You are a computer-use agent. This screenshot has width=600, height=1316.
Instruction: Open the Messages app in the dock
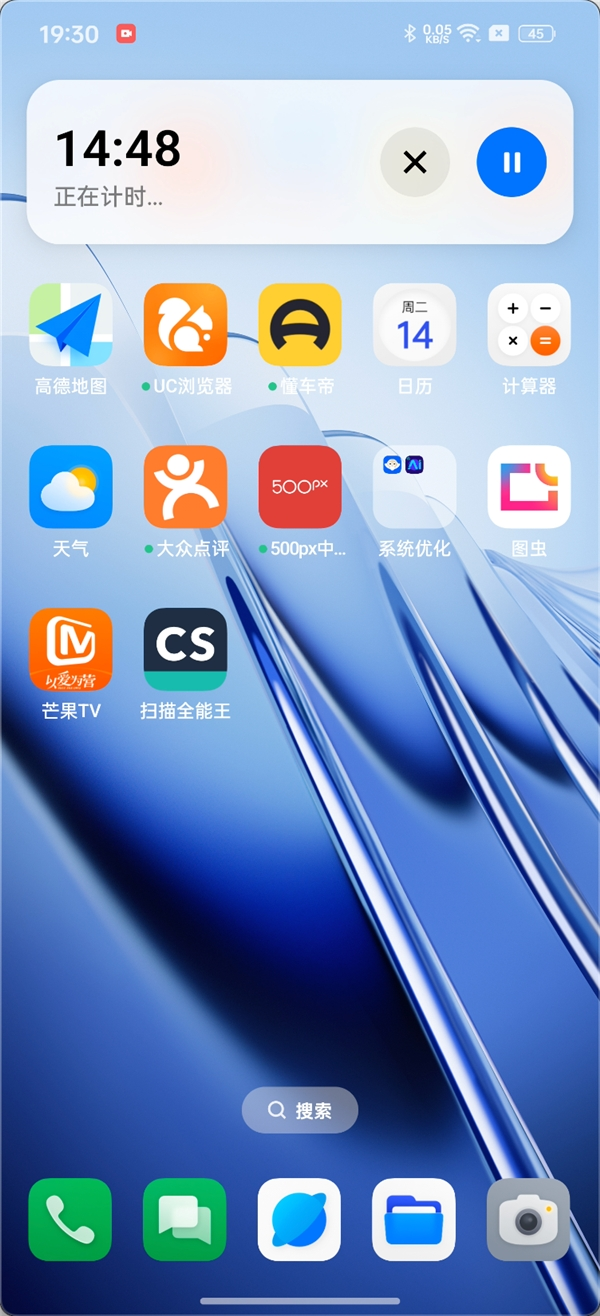[185, 1219]
